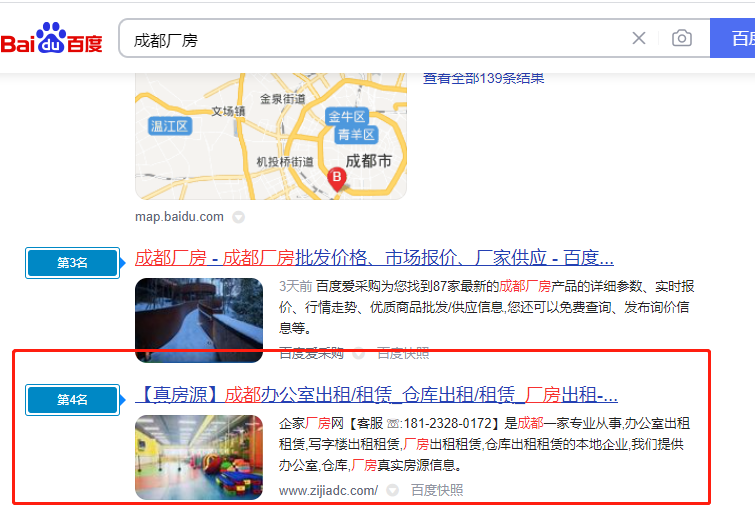
Task: Expand the dropdown arrow beside map.baidu.com
Action: pos(238,216)
